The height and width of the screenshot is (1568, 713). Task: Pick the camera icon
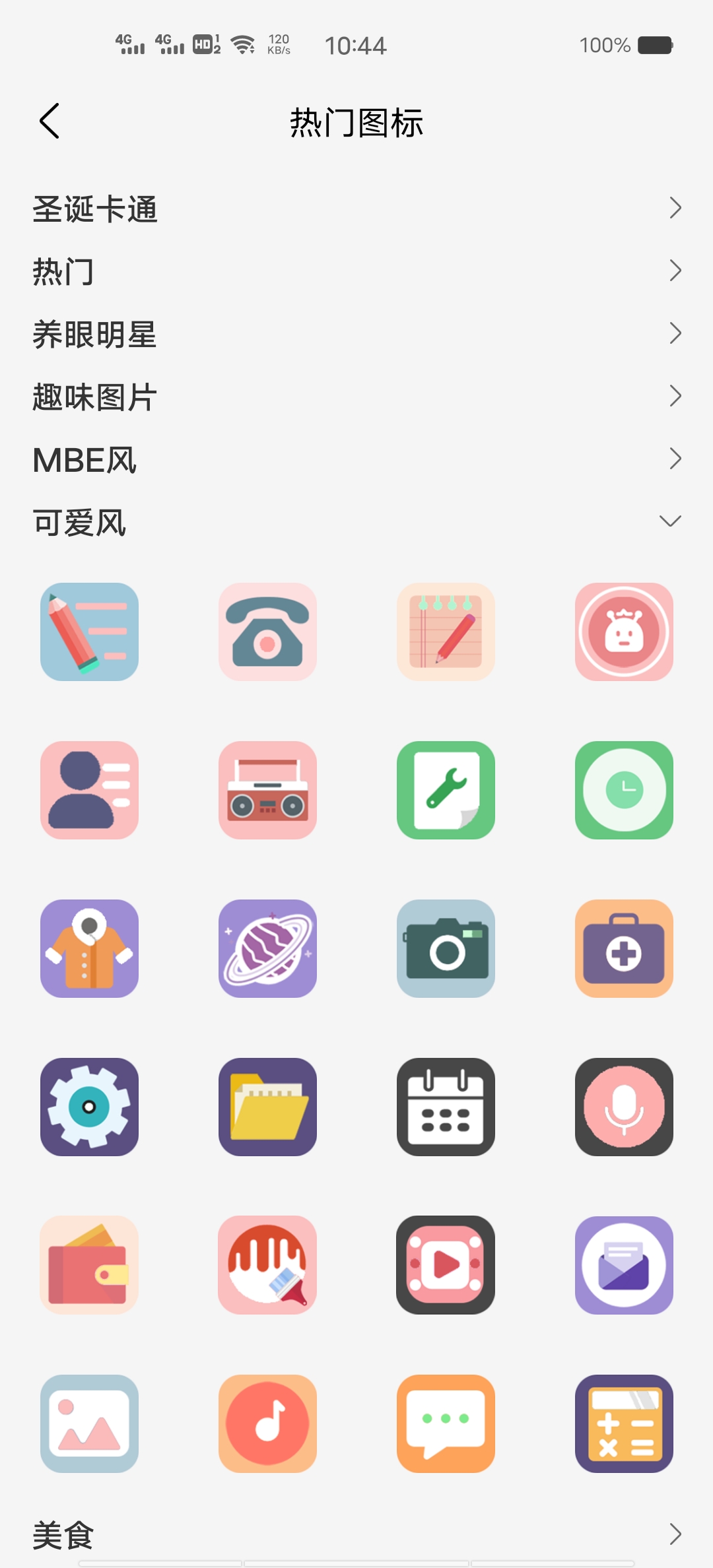pyautogui.click(x=446, y=948)
